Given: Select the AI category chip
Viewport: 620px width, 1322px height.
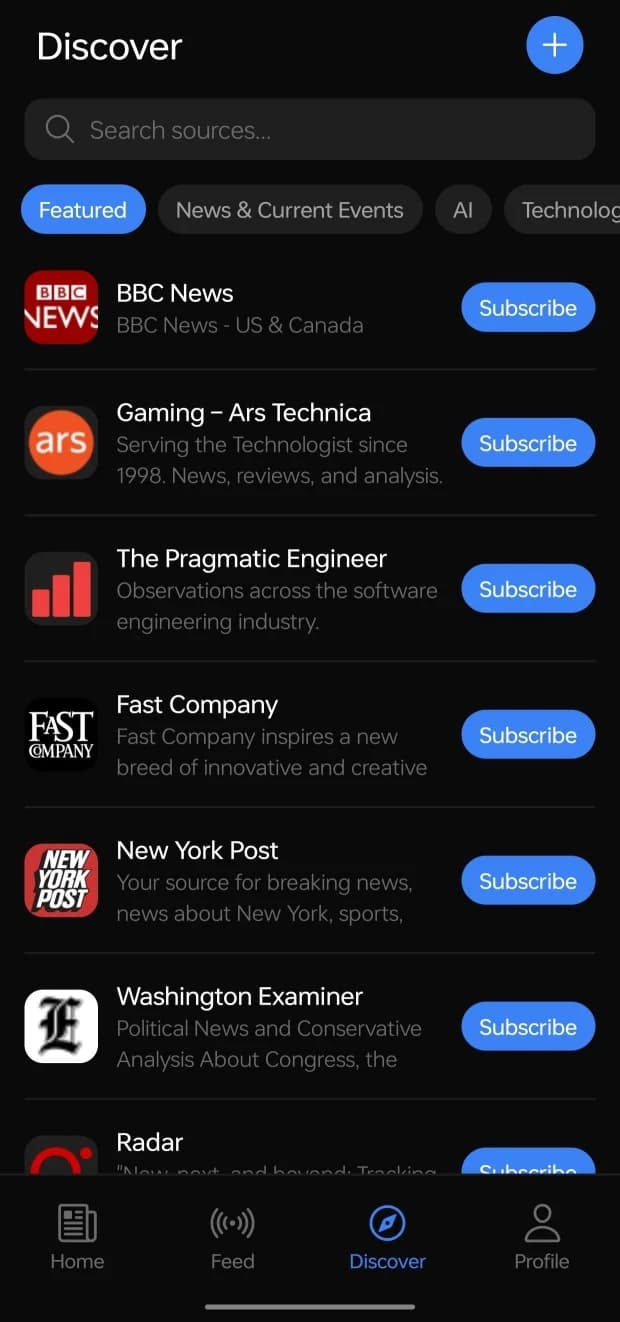Looking at the screenshot, I should click(462, 210).
